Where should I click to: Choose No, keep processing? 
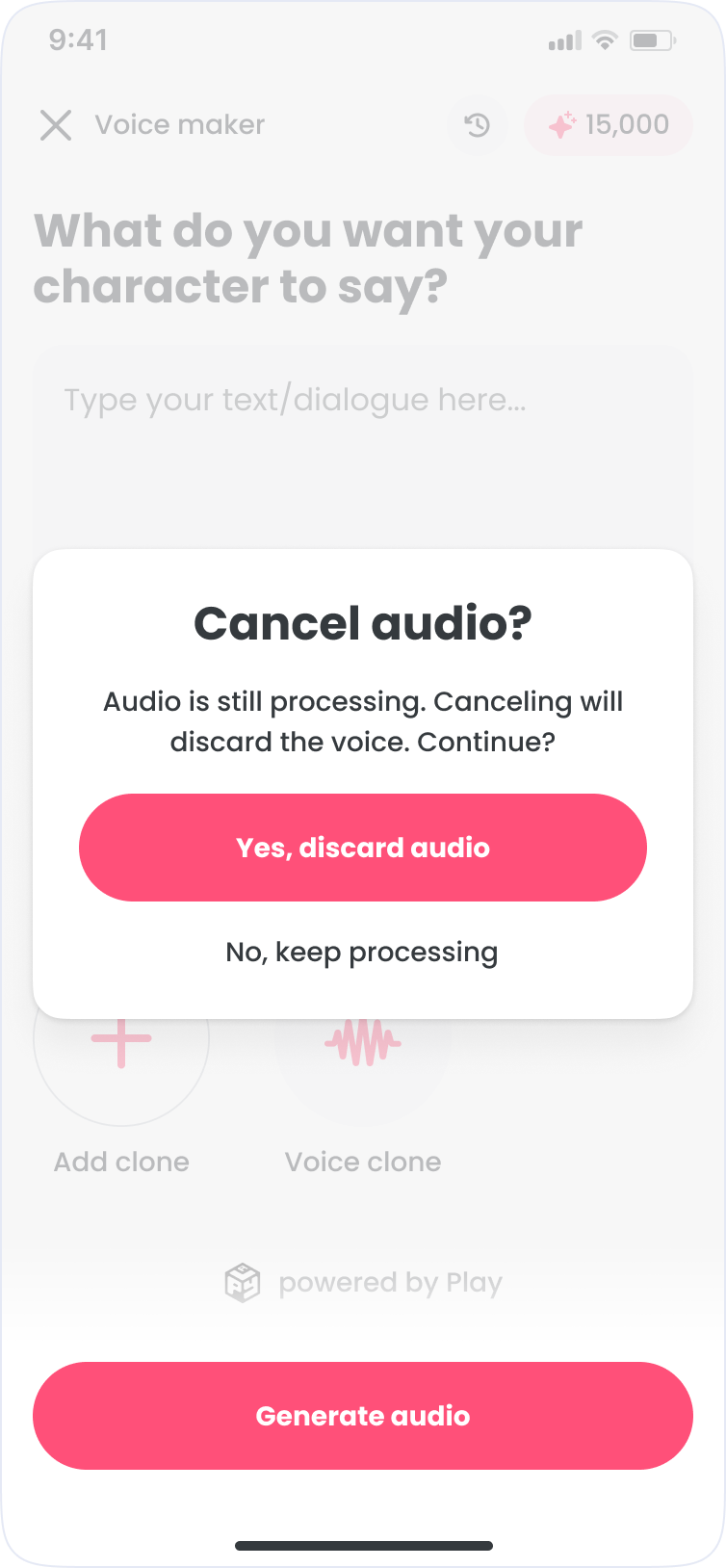362,953
